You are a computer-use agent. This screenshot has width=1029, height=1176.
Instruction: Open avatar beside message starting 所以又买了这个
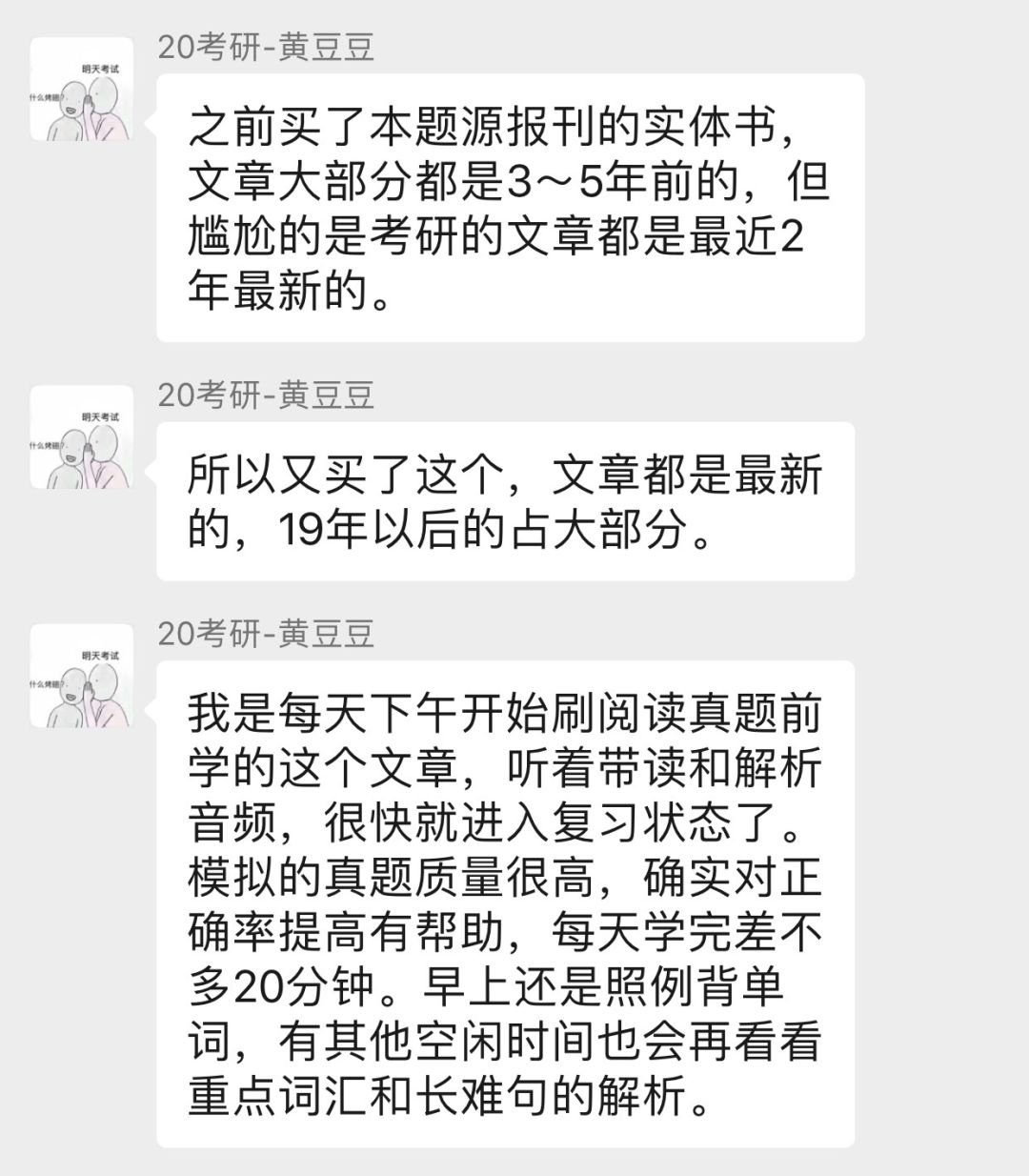[x=81, y=437]
